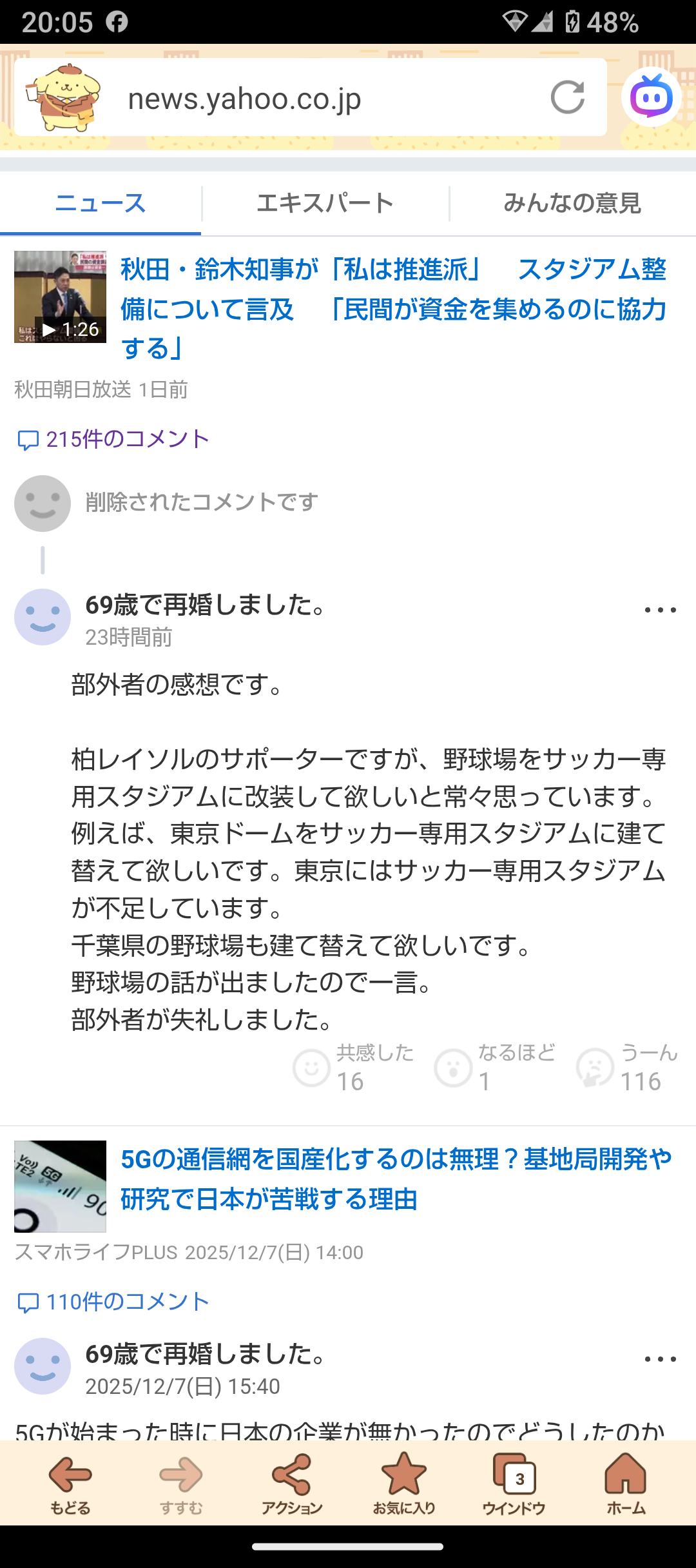Select the ニュース tab
Viewport: 696px width, 1568px height.
pos(101,204)
